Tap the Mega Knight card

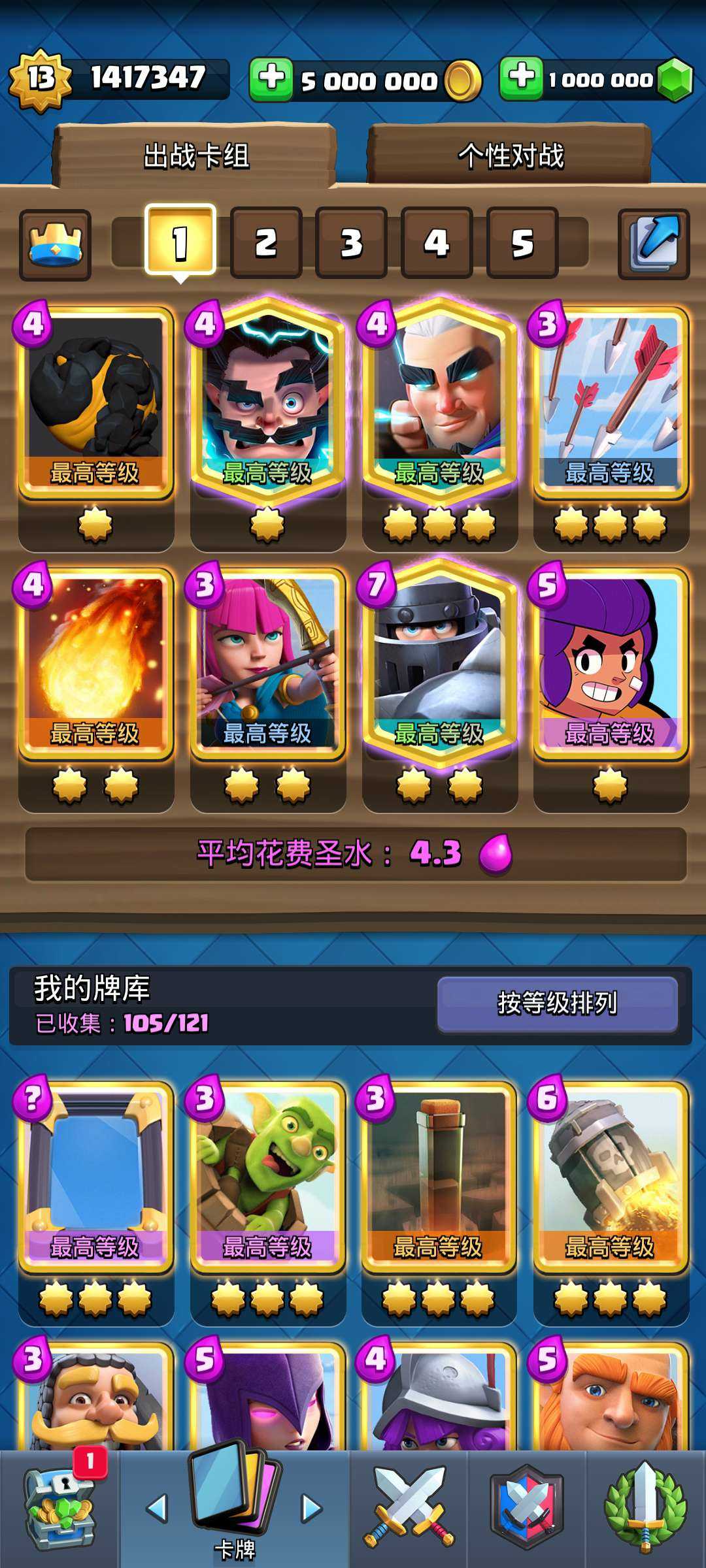coord(439,660)
